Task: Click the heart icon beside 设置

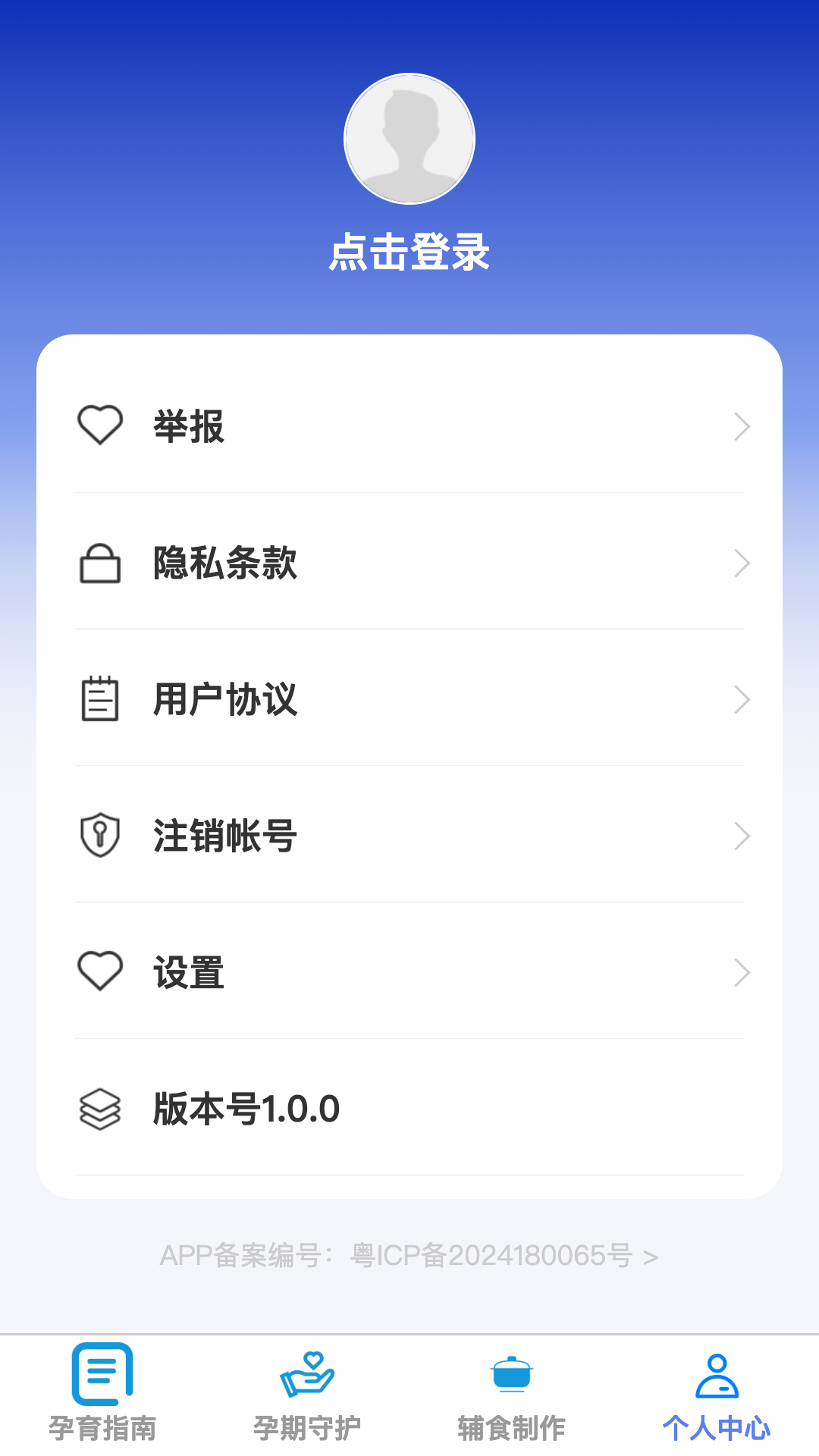Action: point(101,971)
